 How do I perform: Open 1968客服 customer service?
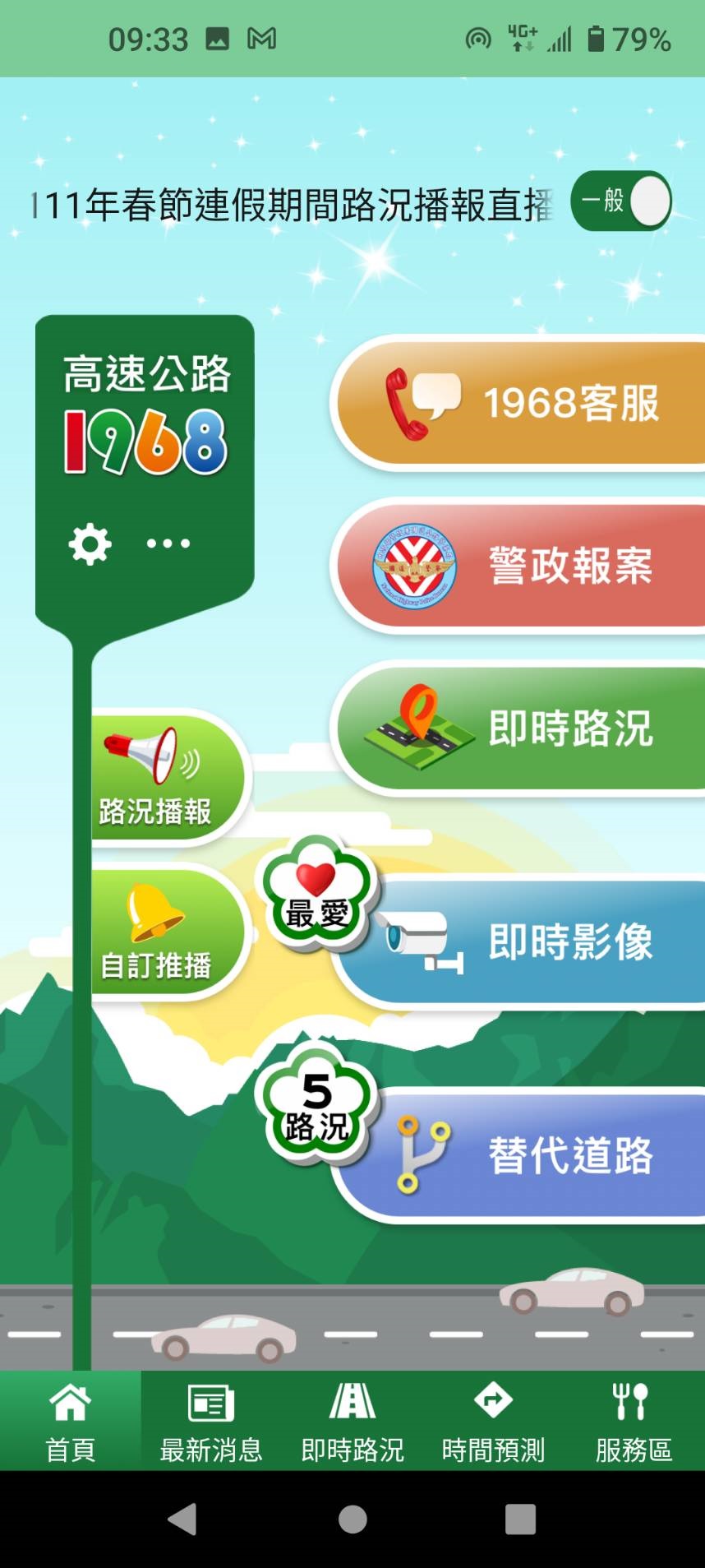coord(518,403)
